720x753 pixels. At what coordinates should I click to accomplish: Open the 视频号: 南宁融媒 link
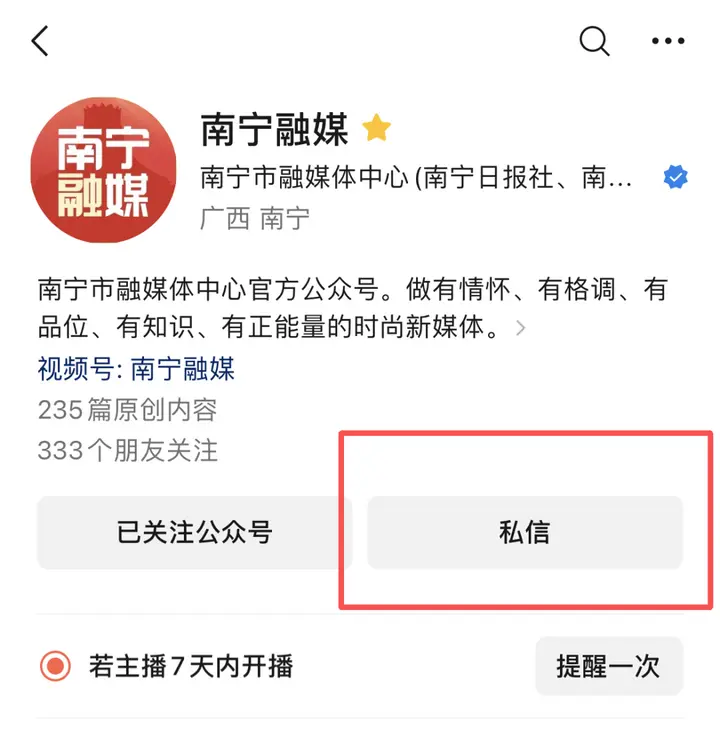136,369
